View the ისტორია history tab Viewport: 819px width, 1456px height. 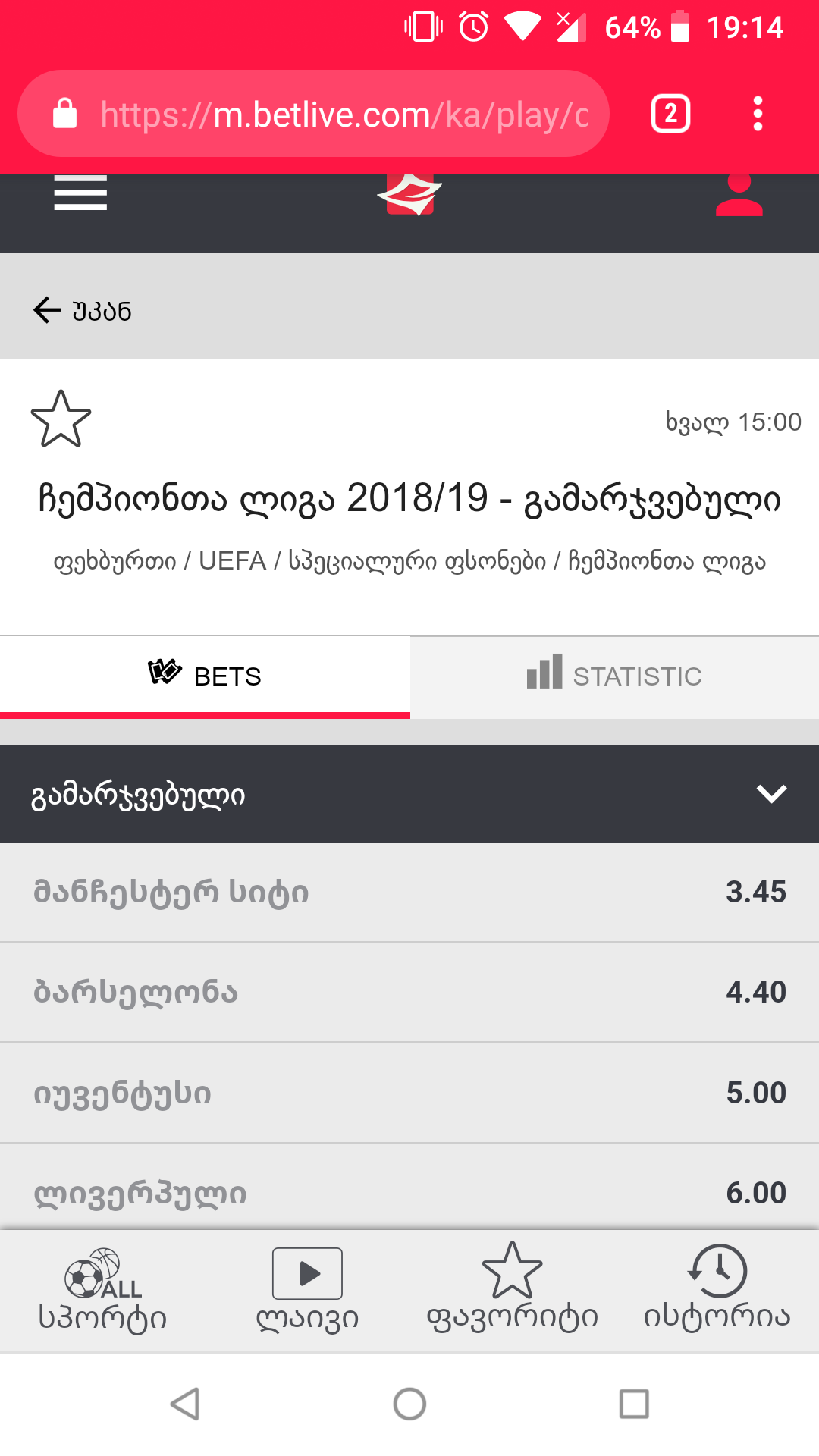click(x=717, y=1291)
